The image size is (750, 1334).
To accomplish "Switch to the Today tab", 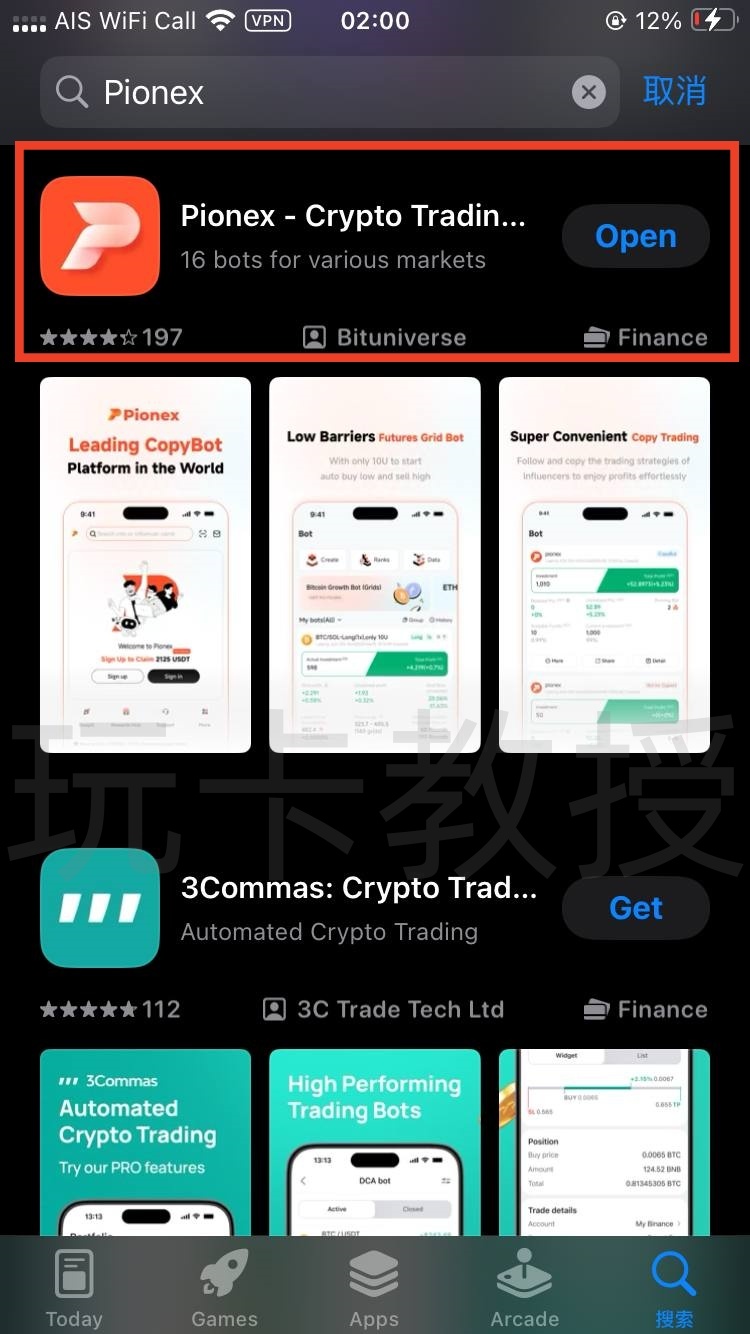I will tap(74, 1290).
